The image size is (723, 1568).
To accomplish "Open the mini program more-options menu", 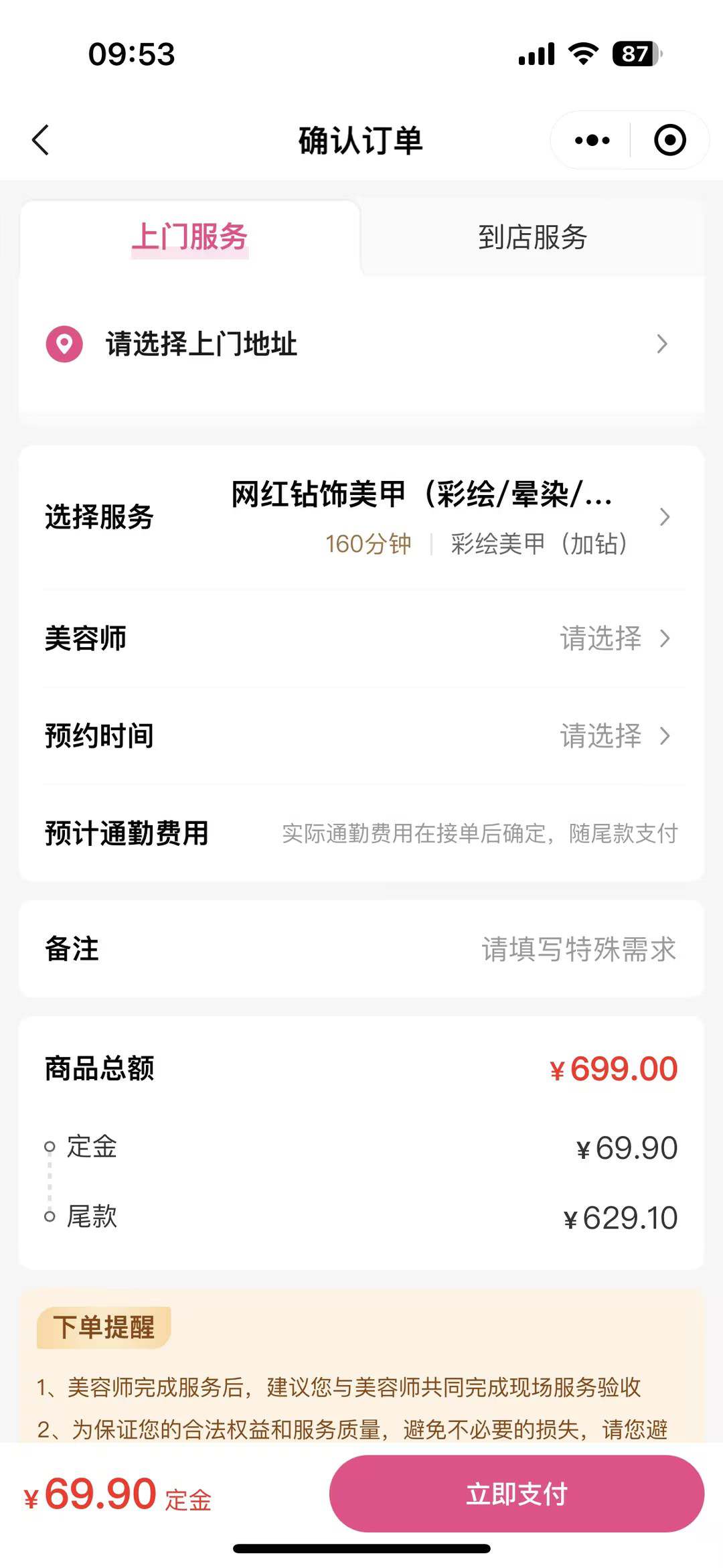I will tap(592, 141).
